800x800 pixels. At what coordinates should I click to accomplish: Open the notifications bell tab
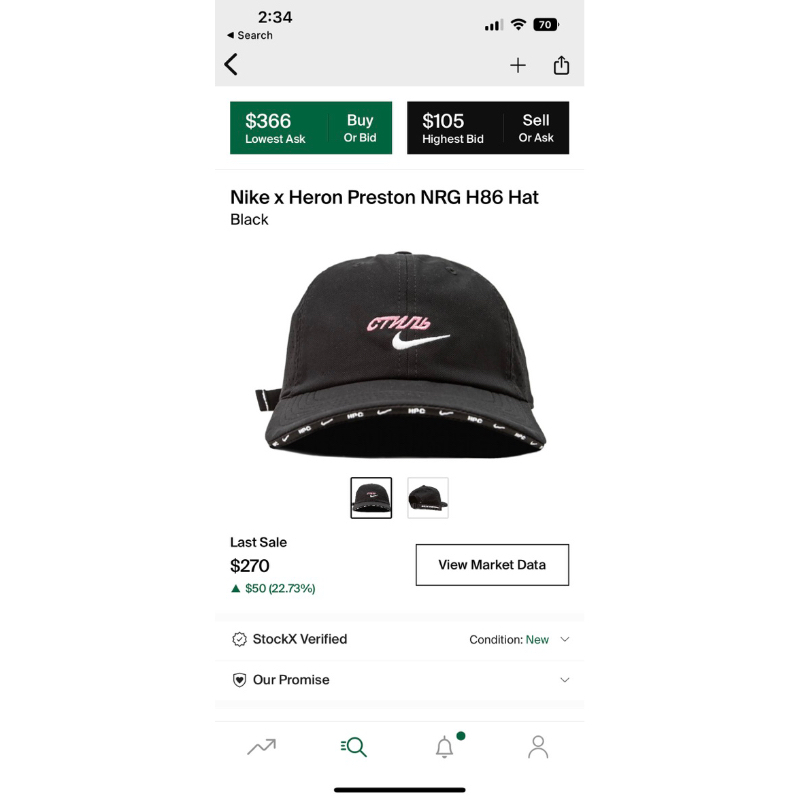(445, 747)
